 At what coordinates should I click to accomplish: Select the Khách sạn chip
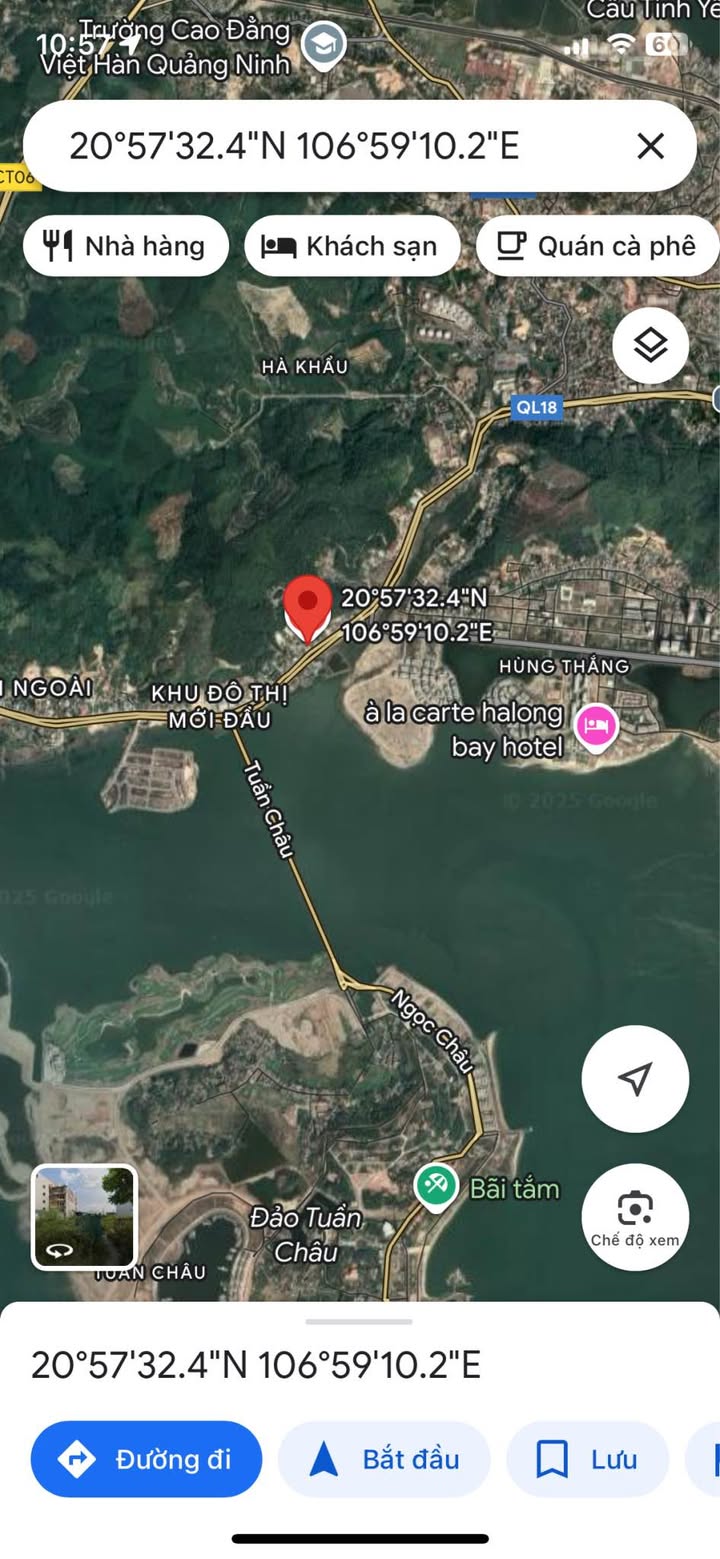(351, 246)
